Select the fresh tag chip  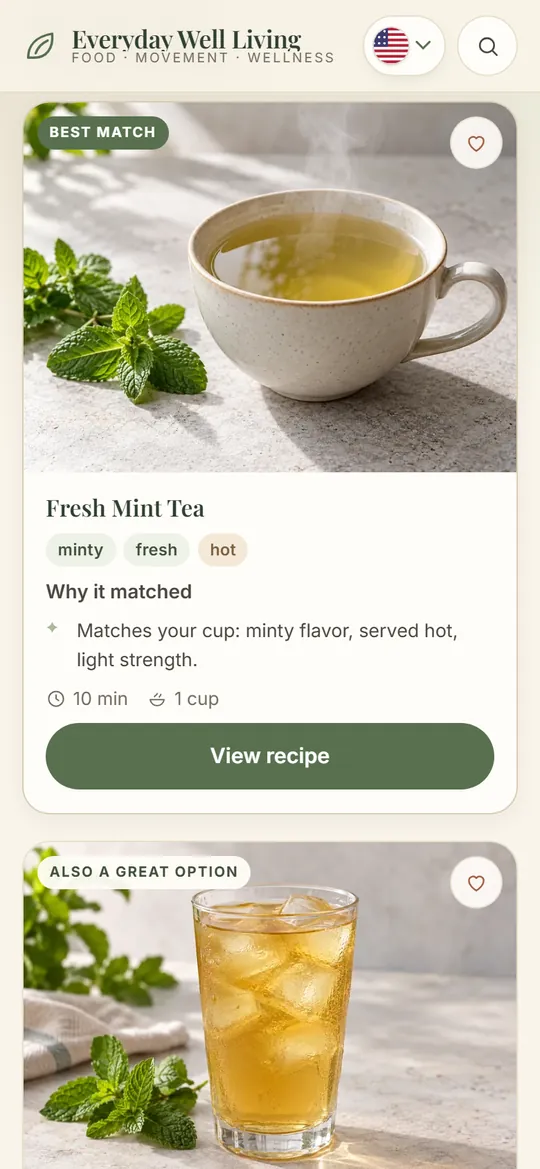pyautogui.click(x=157, y=550)
